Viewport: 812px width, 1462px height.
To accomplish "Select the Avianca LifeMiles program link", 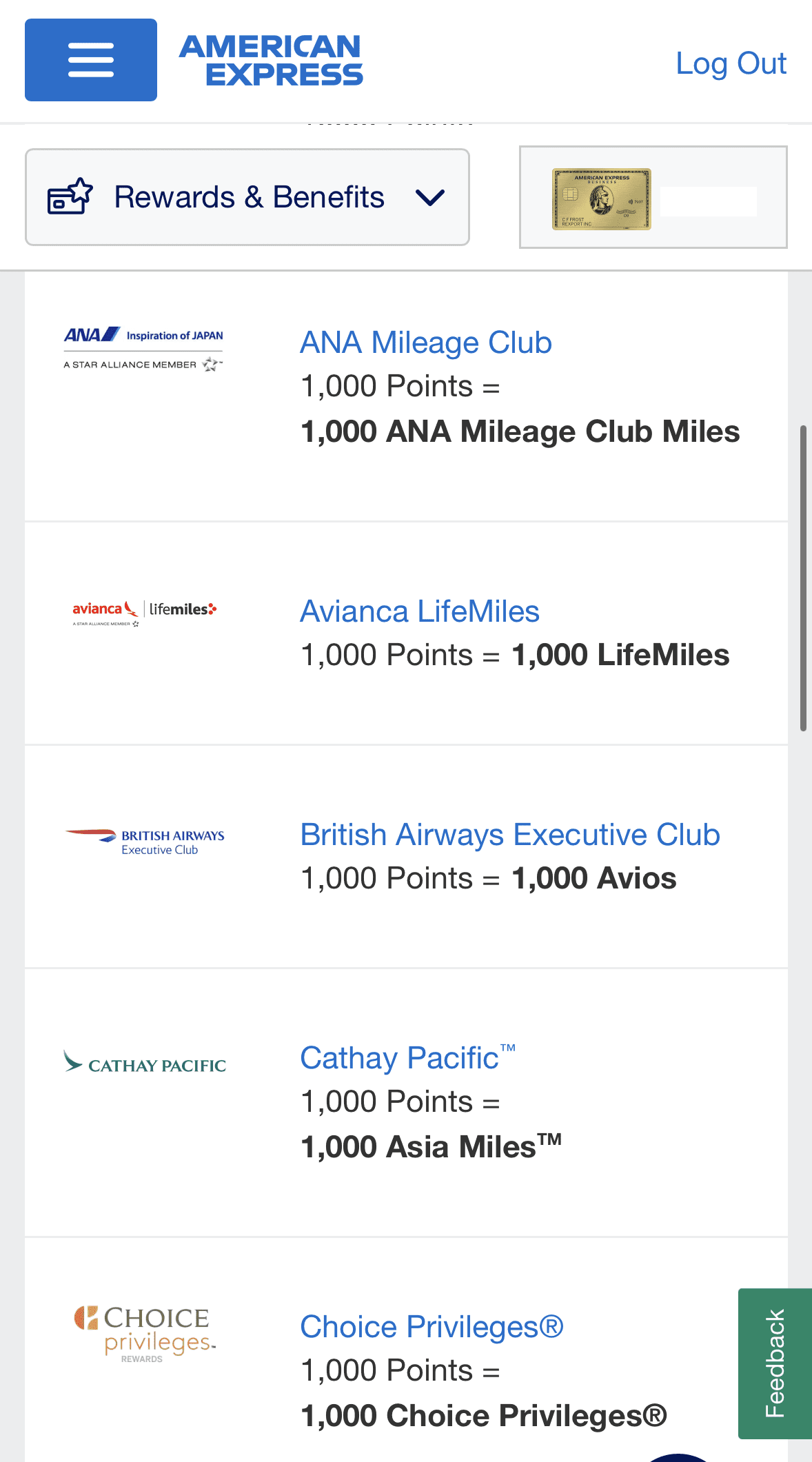I will (419, 611).
